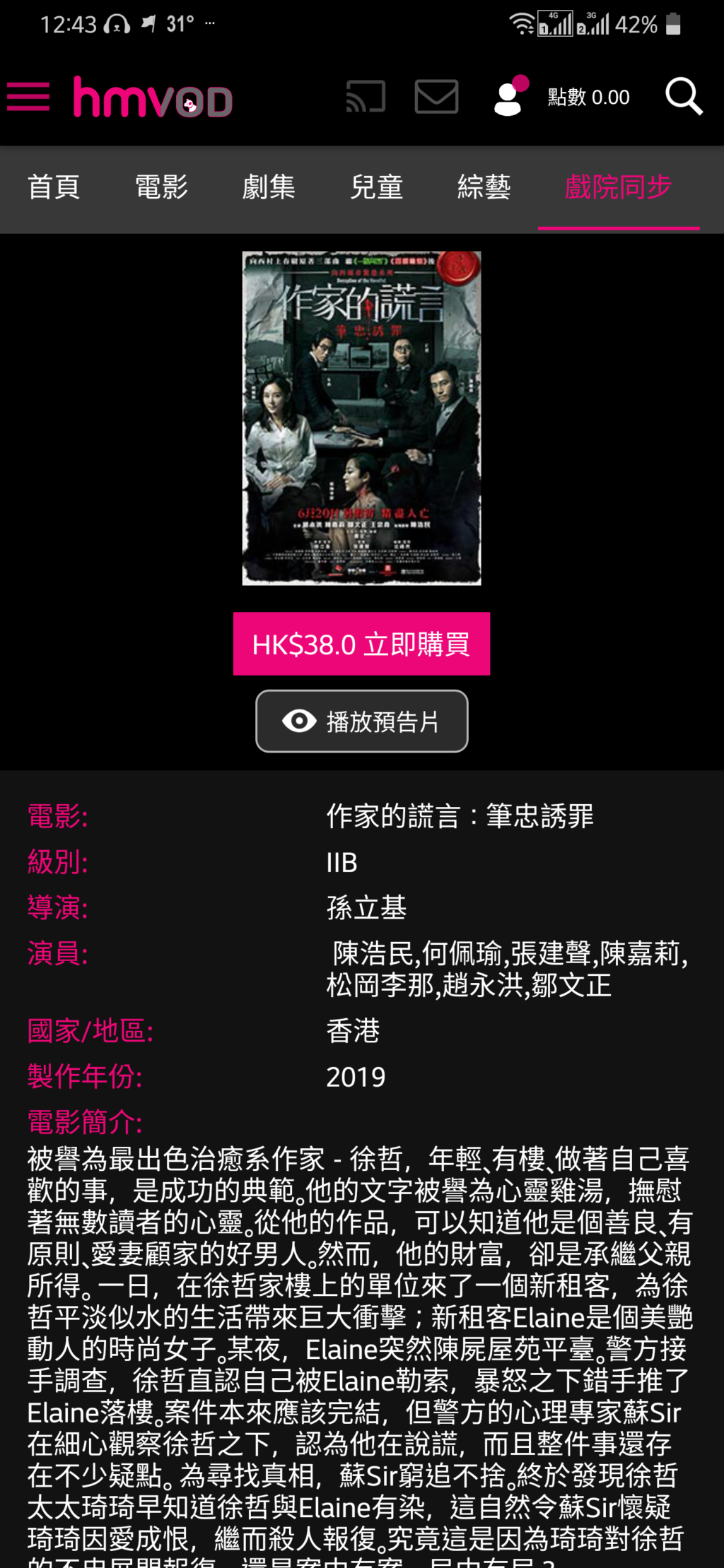
Task: Go to the 綜藝 tab
Action: [x=484, y=187]
